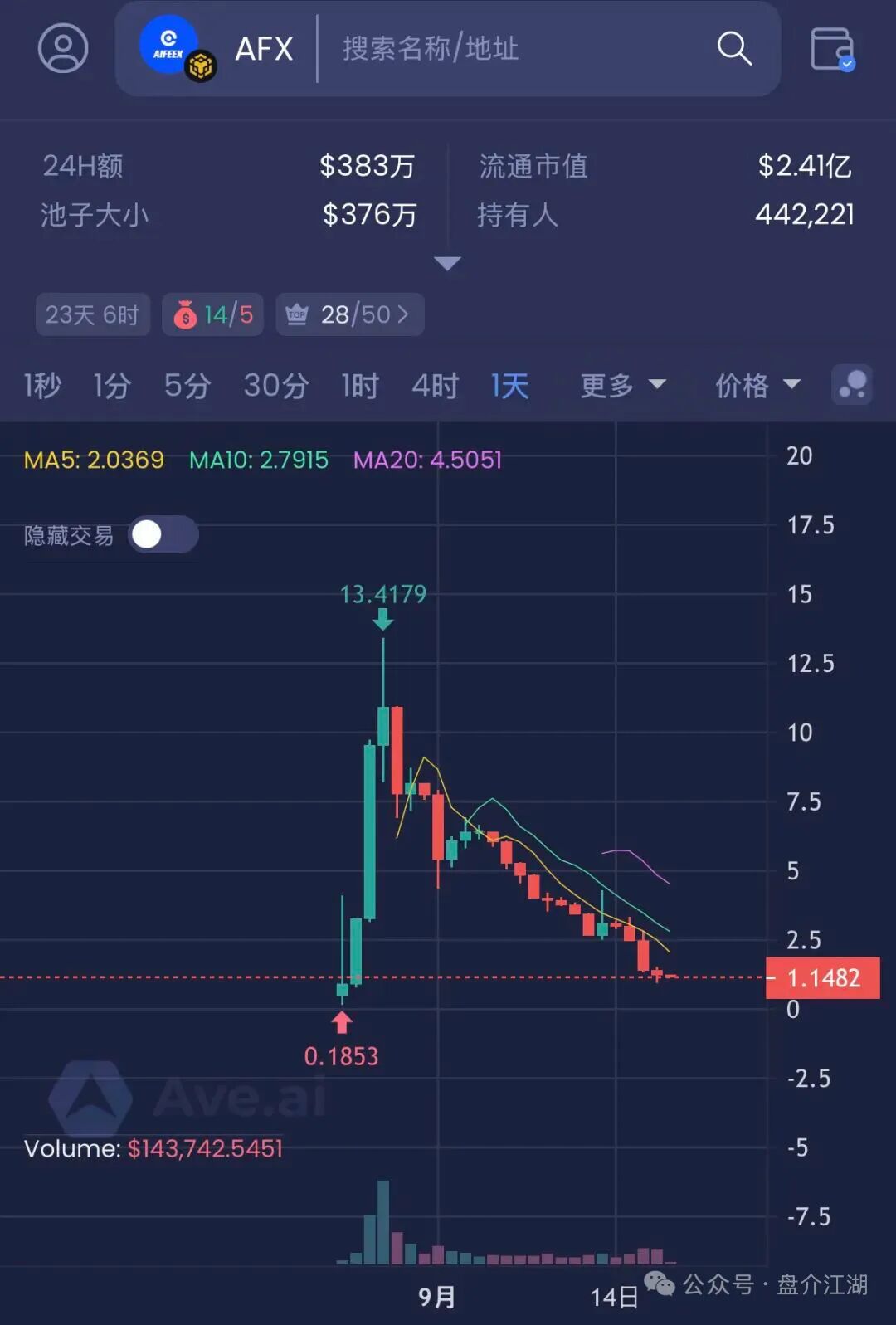Viewport: 896px width, 1325px height.
Task: Select the 1分 timeframe
Action: click(112, 385)
